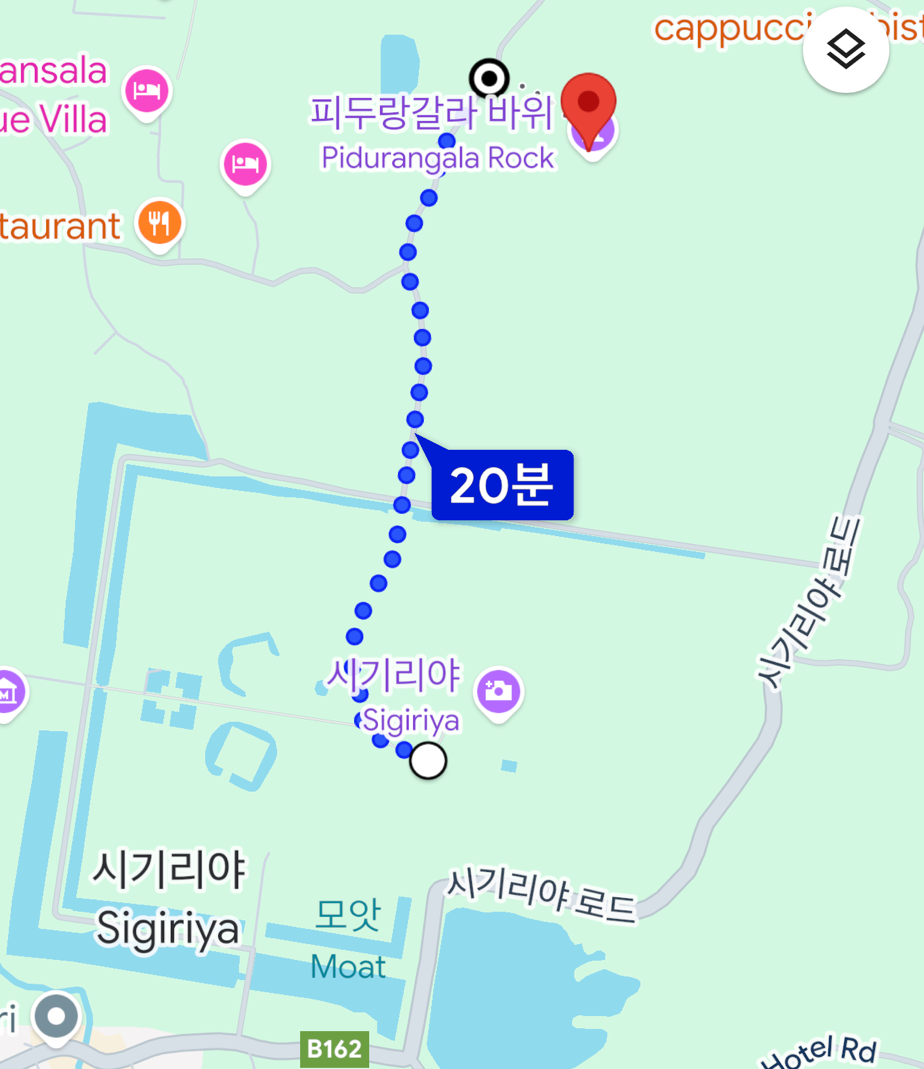The width and height of the screenshot is (924, 1069).
Task: Tap the white route start point circle
Action: (x=428, y=761)
